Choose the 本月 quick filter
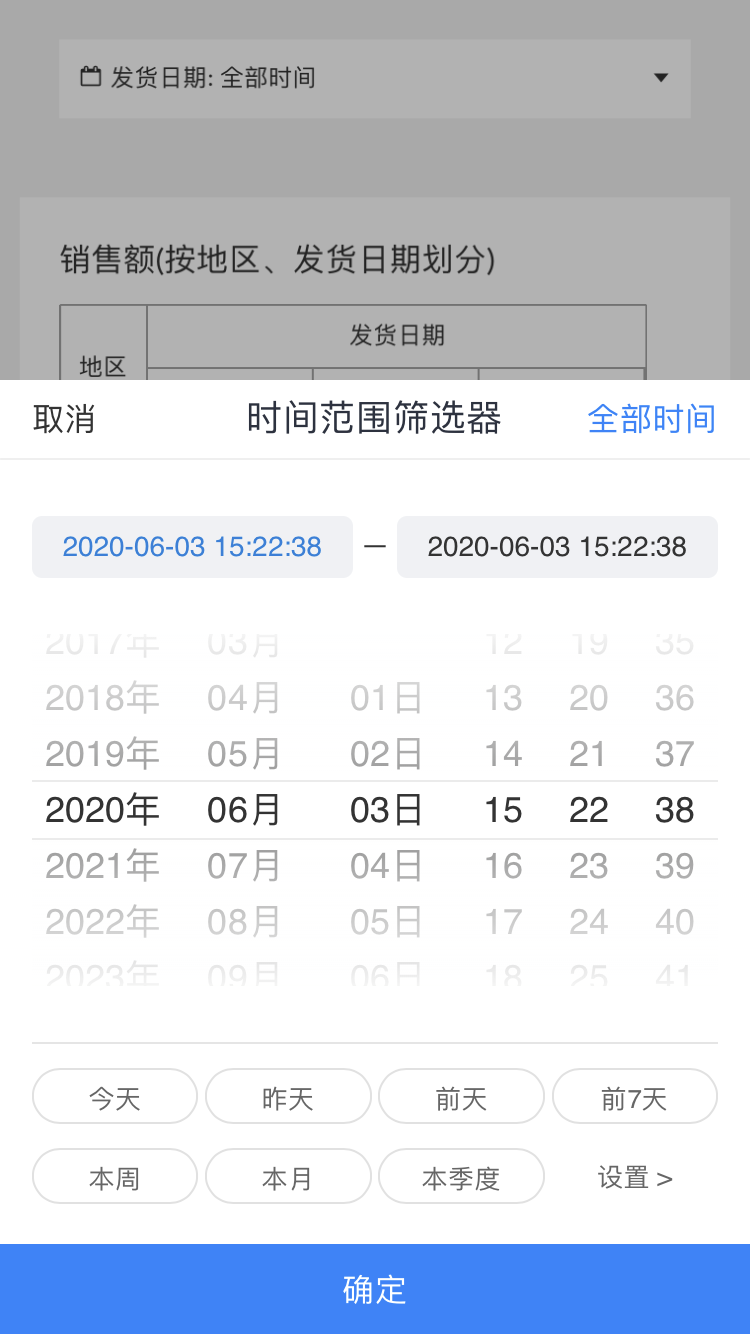The width and height of the screenshot is (750, 1334). 288,1176
